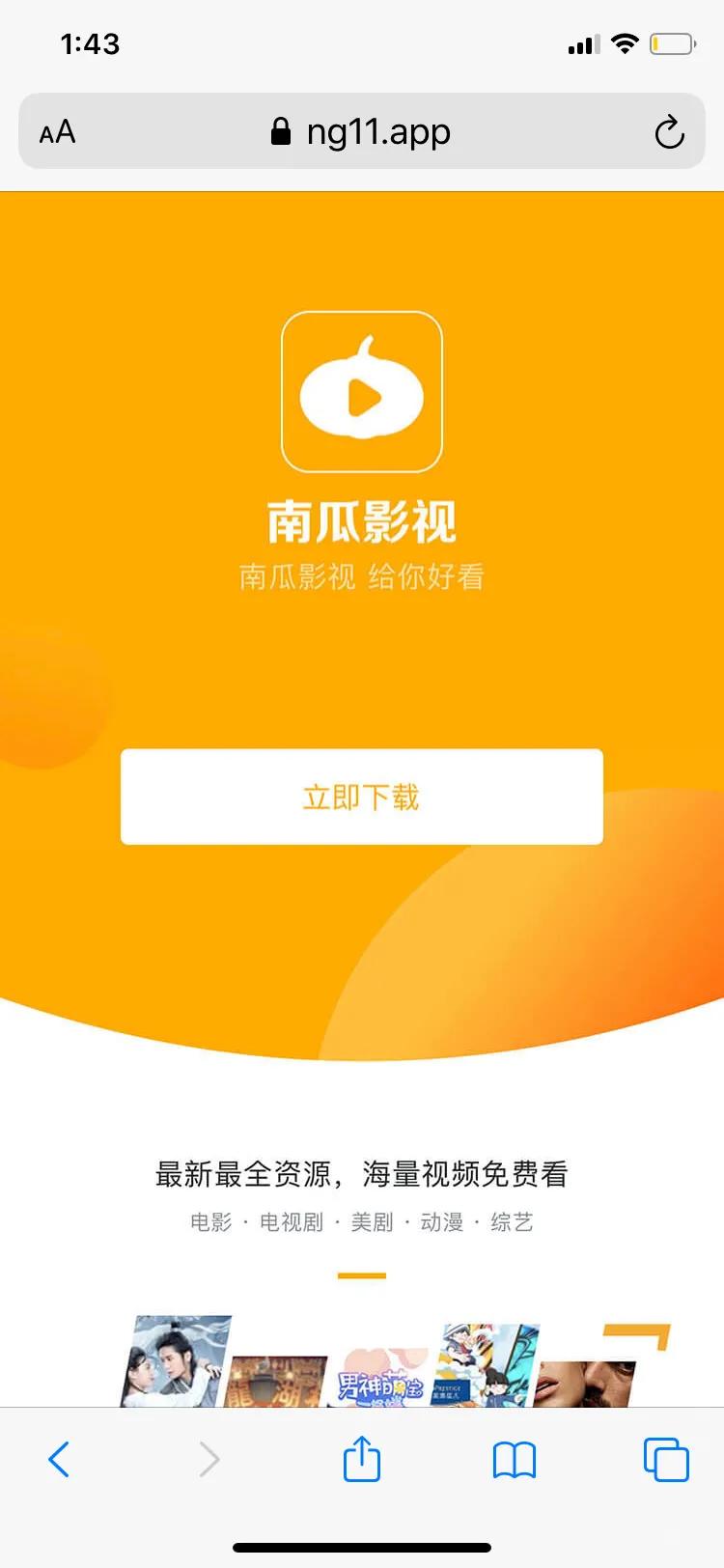Open the AA reader settings menu
The width and height of the screenshot is (724, 1568).
tap(57, 132)
